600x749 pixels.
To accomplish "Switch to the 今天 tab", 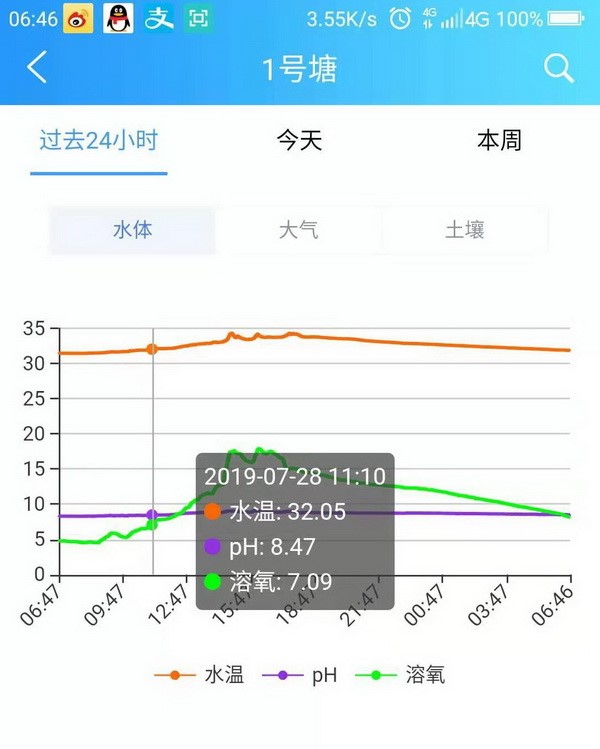I will coord(299,141).
